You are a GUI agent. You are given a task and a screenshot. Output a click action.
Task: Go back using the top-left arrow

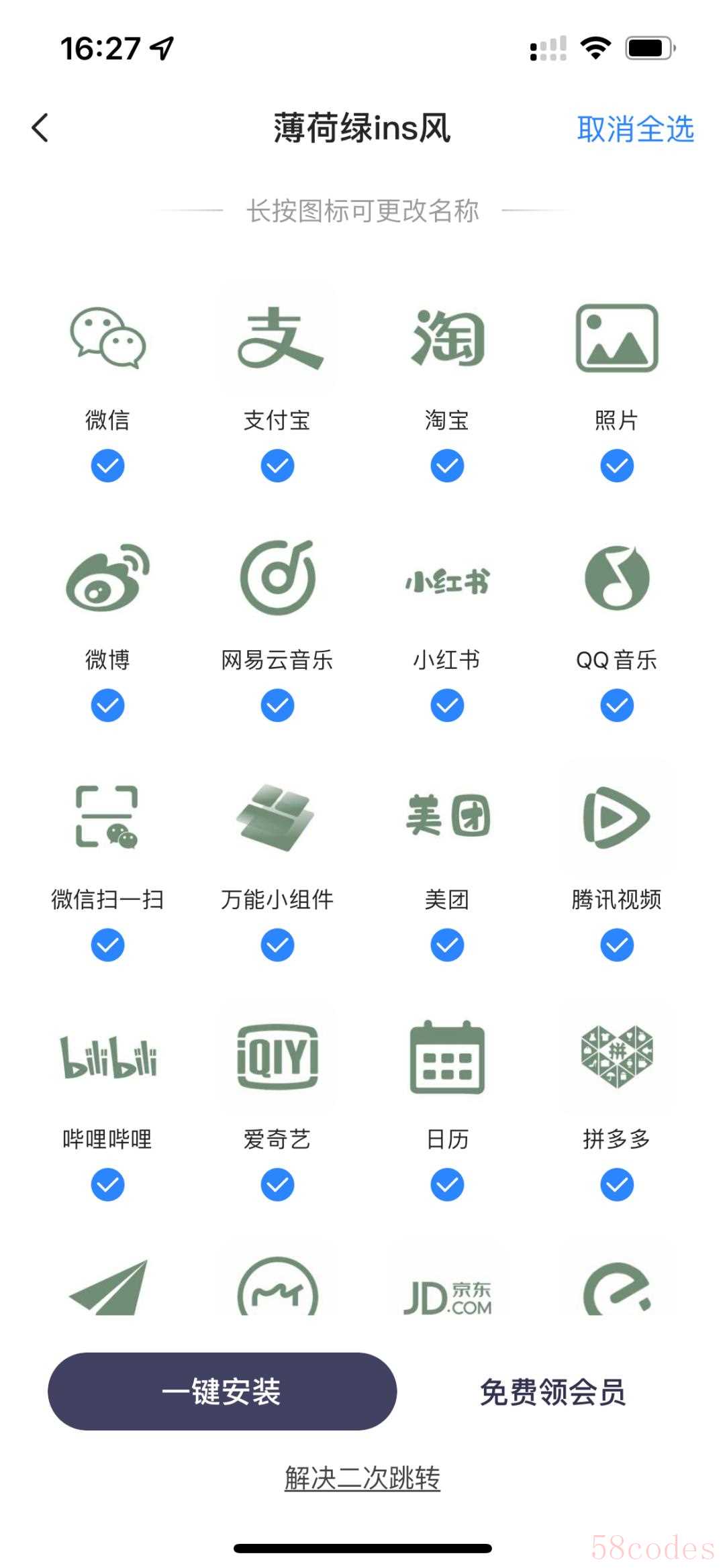[40, 127]
